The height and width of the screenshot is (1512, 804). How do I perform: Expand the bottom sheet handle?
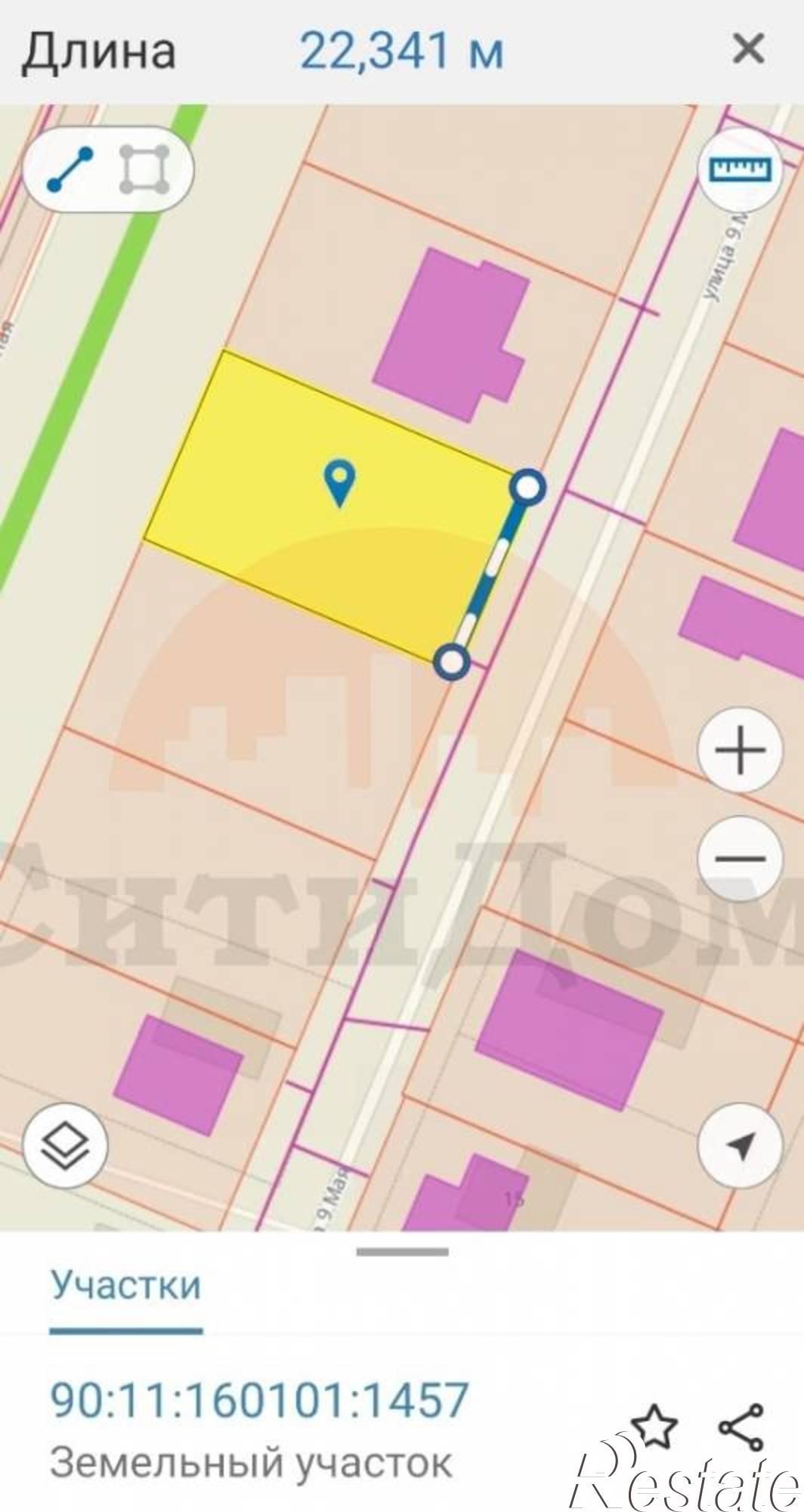[402, 1252]
